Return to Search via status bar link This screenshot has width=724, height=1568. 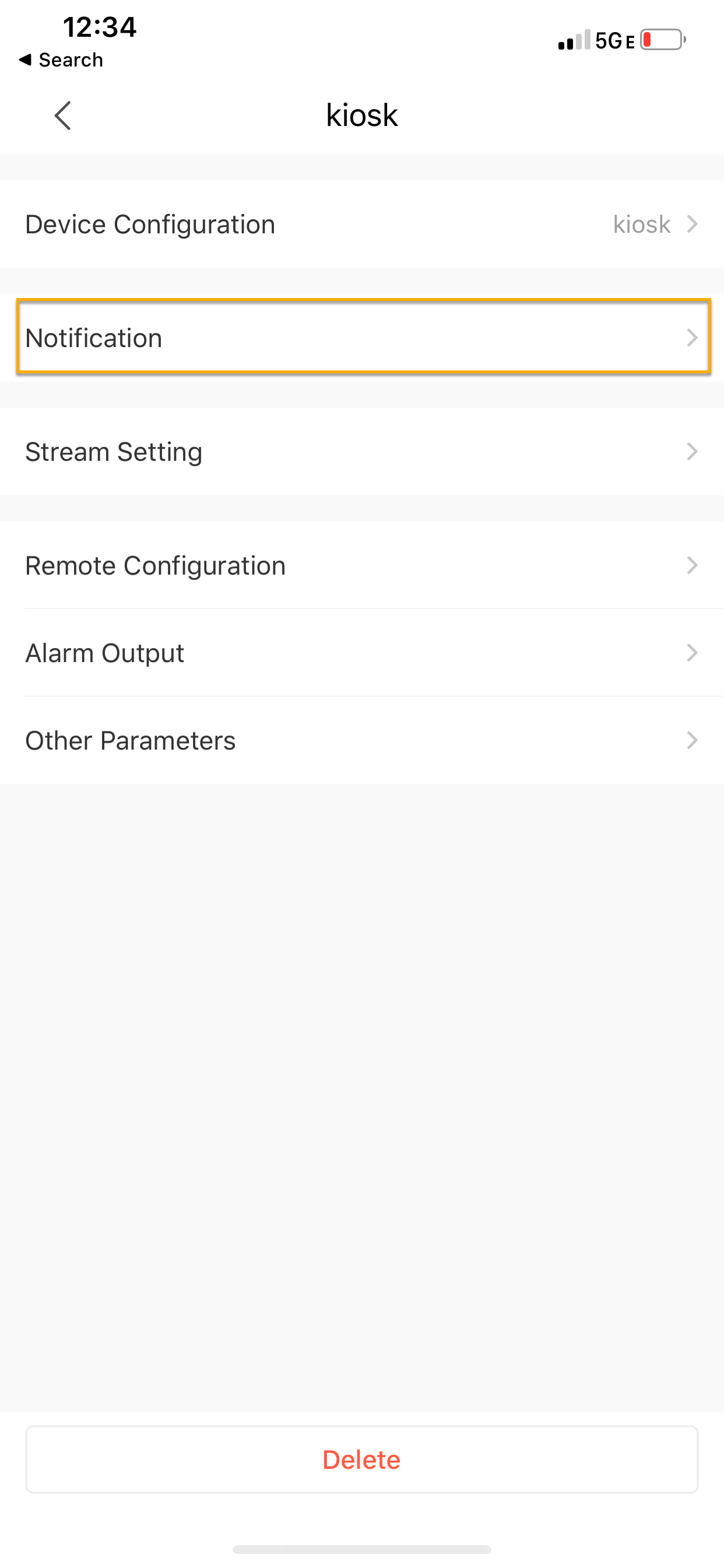pos(61,60)
